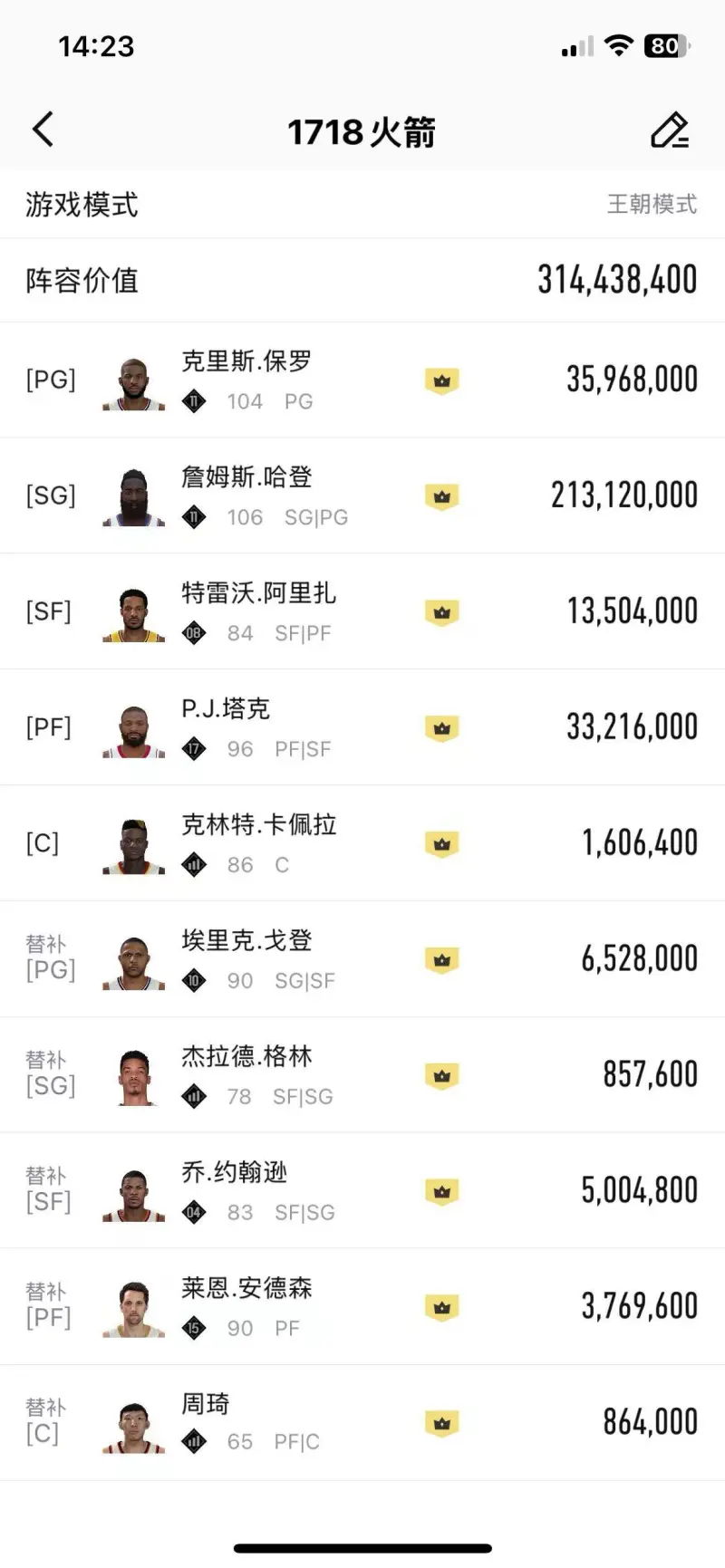Screen dimensions: 725x1568
Task: Open 杰拉德.格林 substitute row
Action: (362, 1075)
